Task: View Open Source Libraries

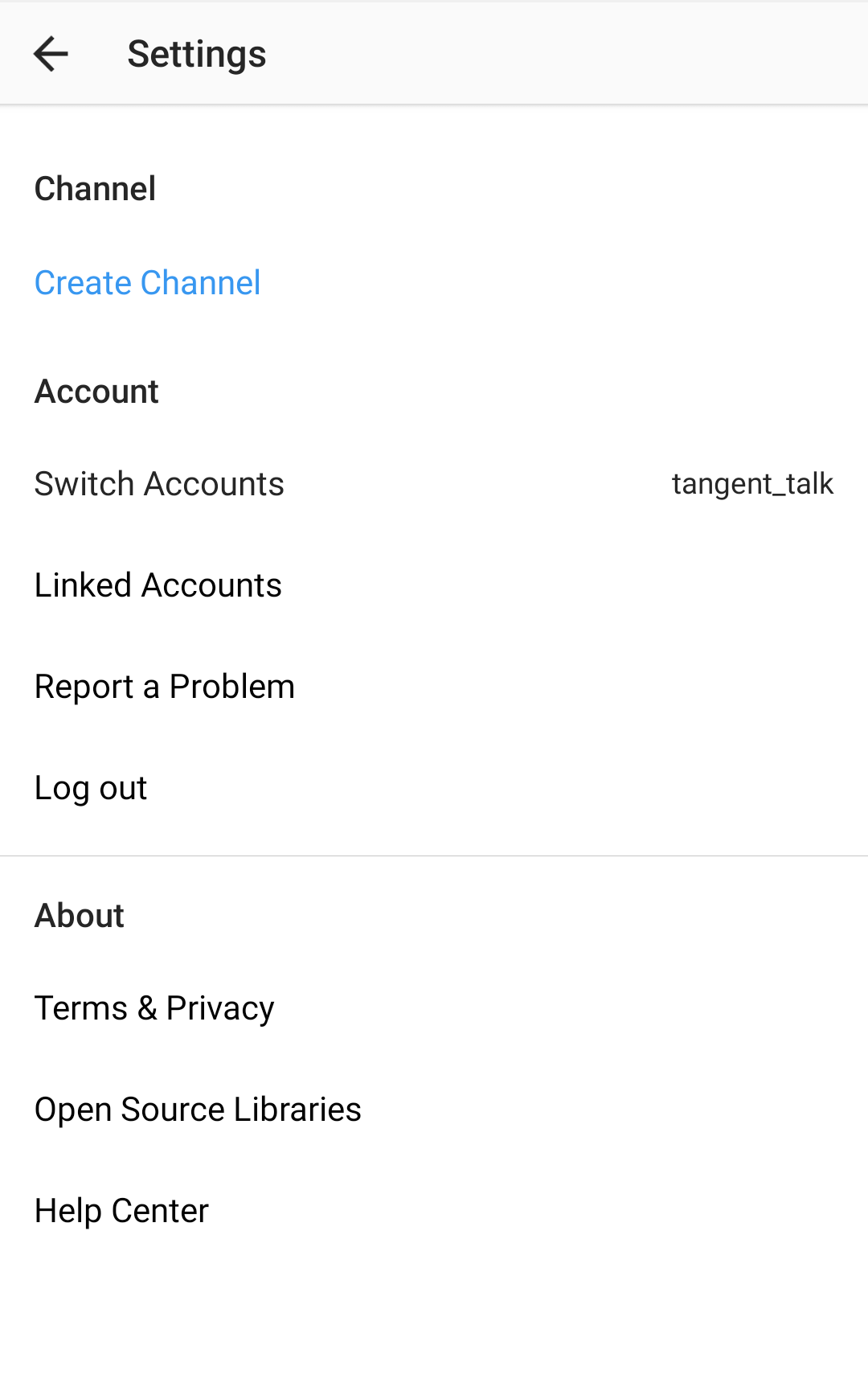Action: (x=198, y=1110)
